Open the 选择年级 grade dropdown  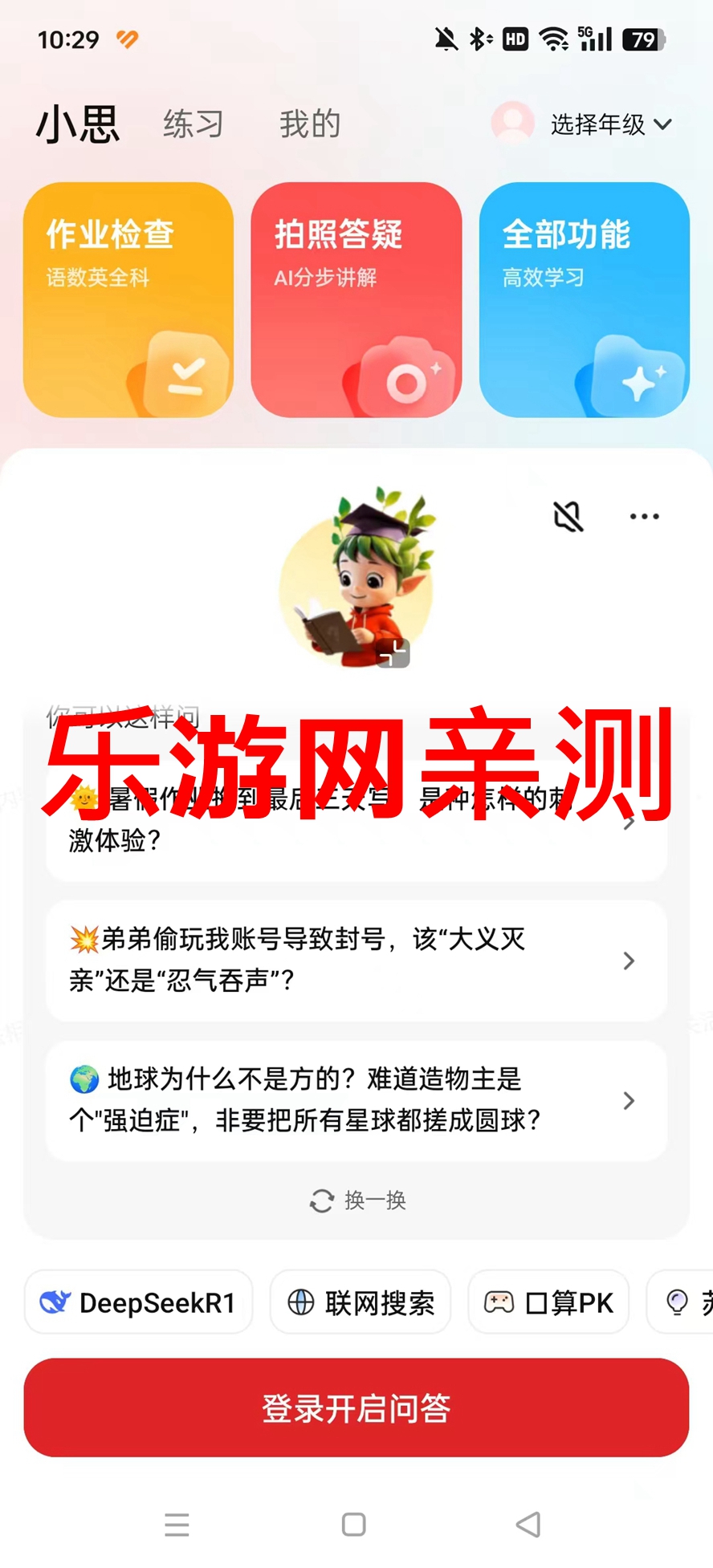[610, 124]
